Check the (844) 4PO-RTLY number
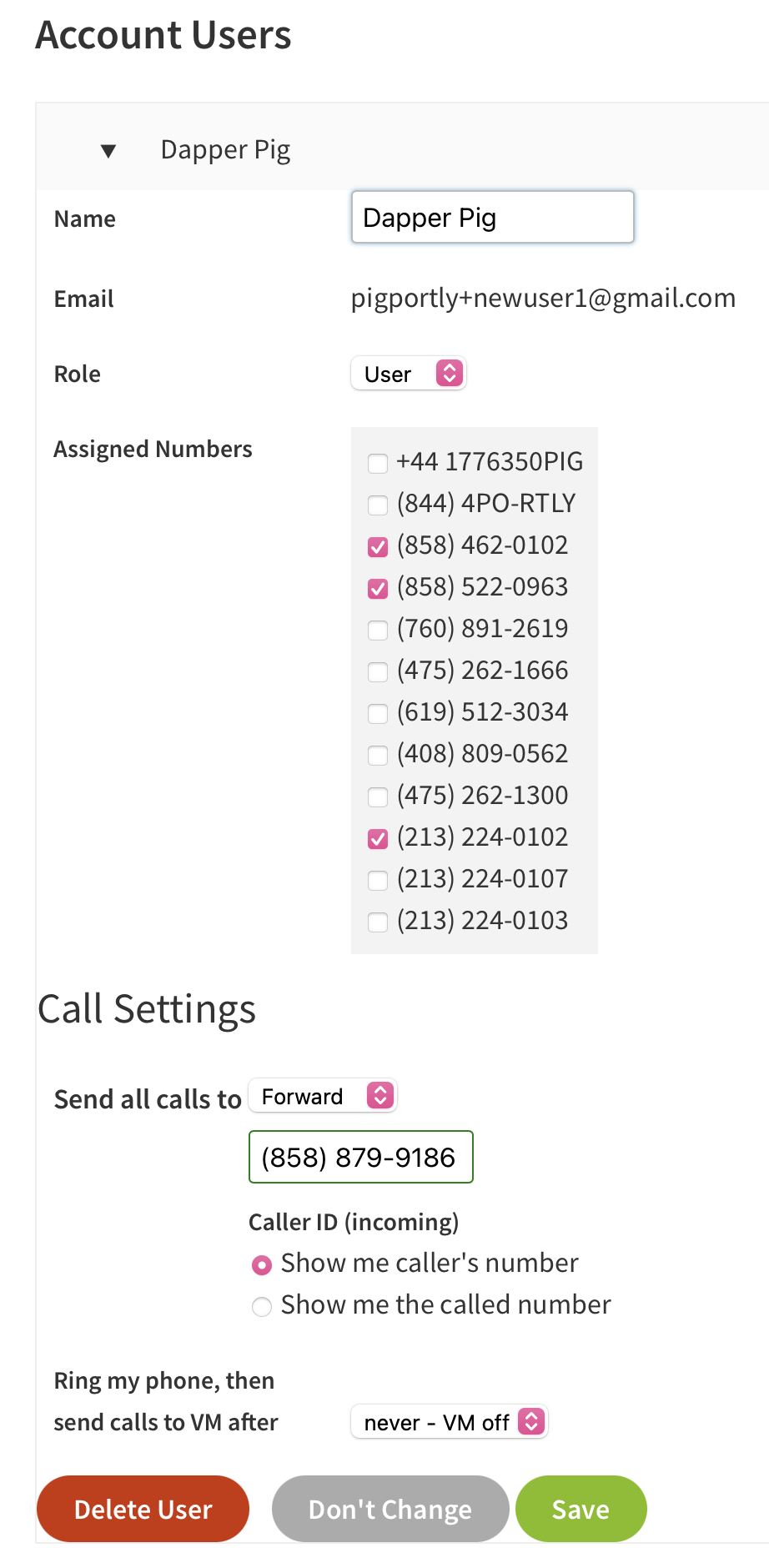This screenshot has height=1568, width=769. pyautogui.click(x=378, y=505)
